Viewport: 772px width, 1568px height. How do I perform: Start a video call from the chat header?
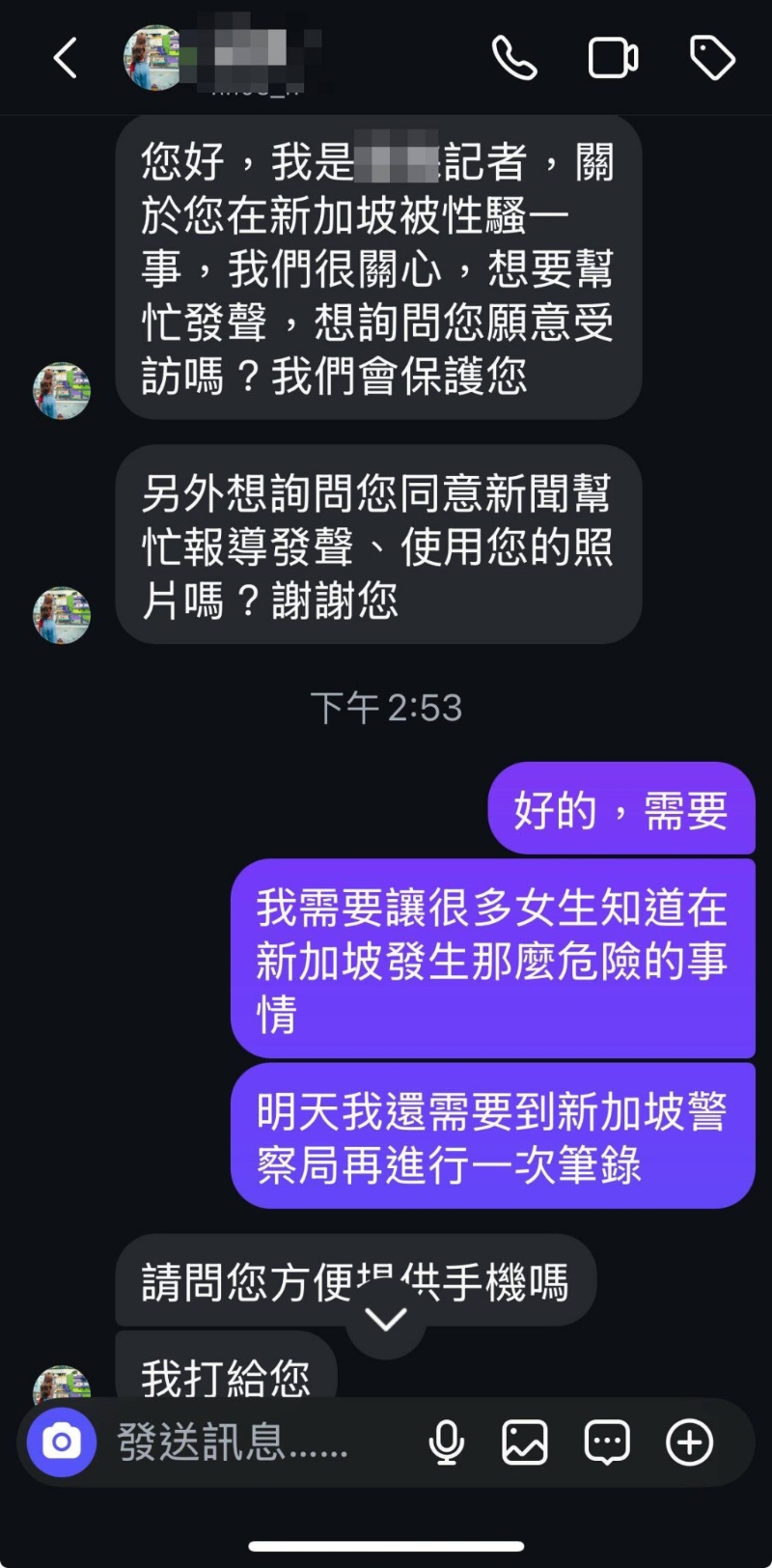614,57
